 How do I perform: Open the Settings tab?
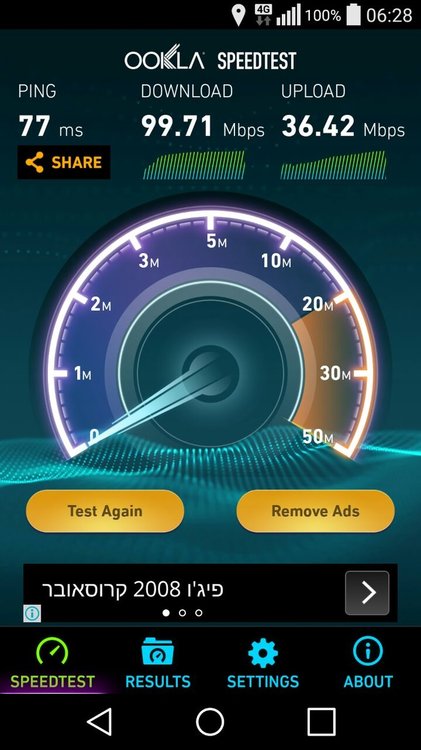(263, 663)
